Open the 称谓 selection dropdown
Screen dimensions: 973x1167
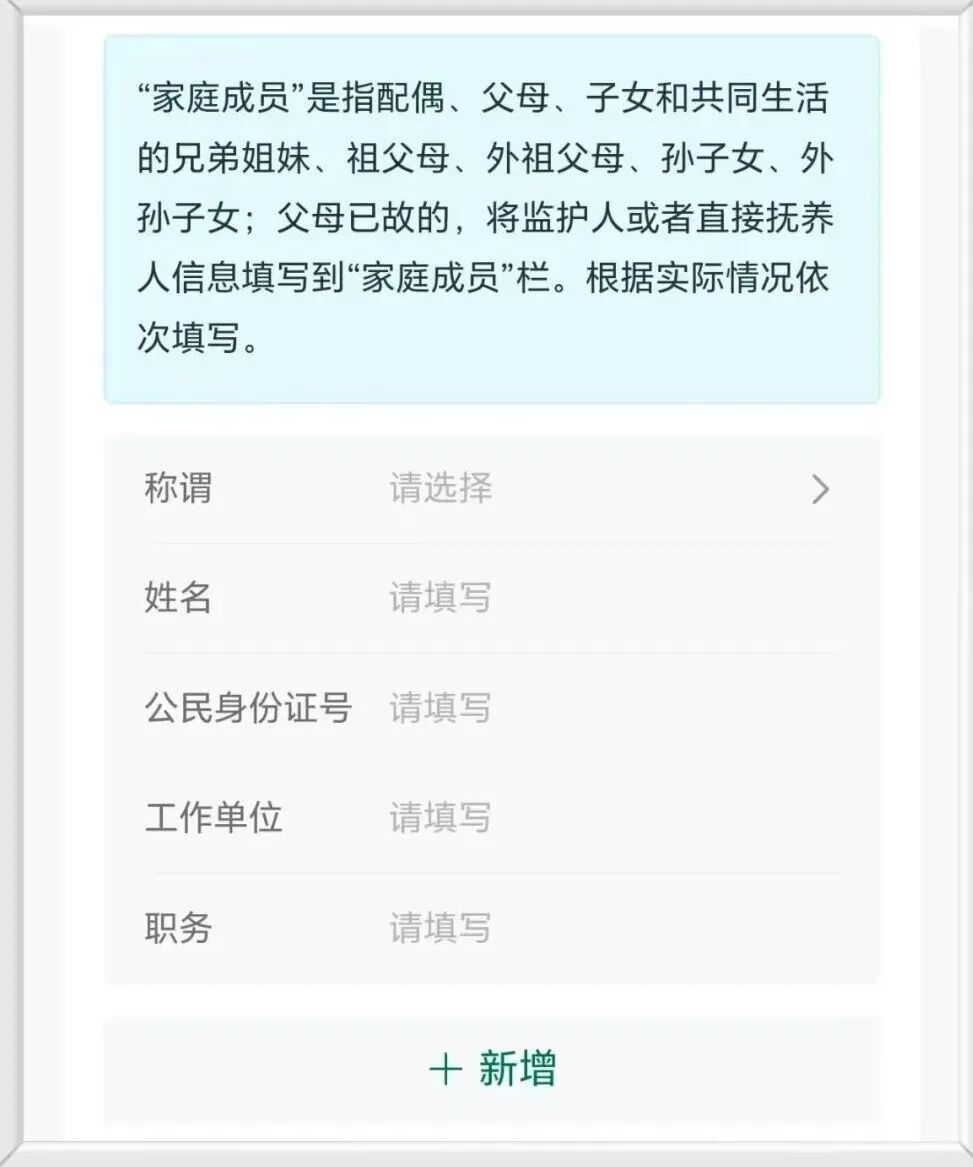600,489
